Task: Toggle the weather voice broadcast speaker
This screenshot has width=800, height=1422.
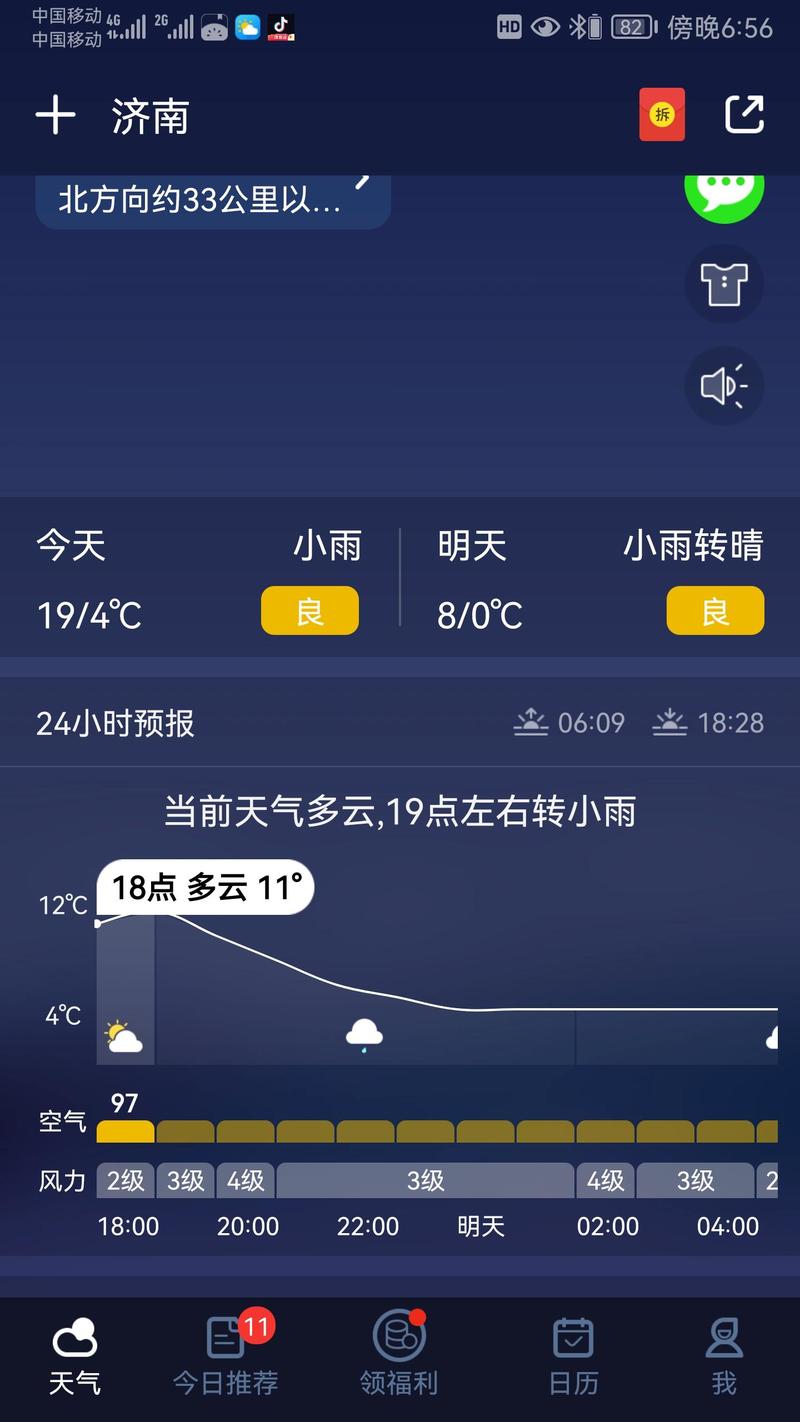Action: (724, 386)
